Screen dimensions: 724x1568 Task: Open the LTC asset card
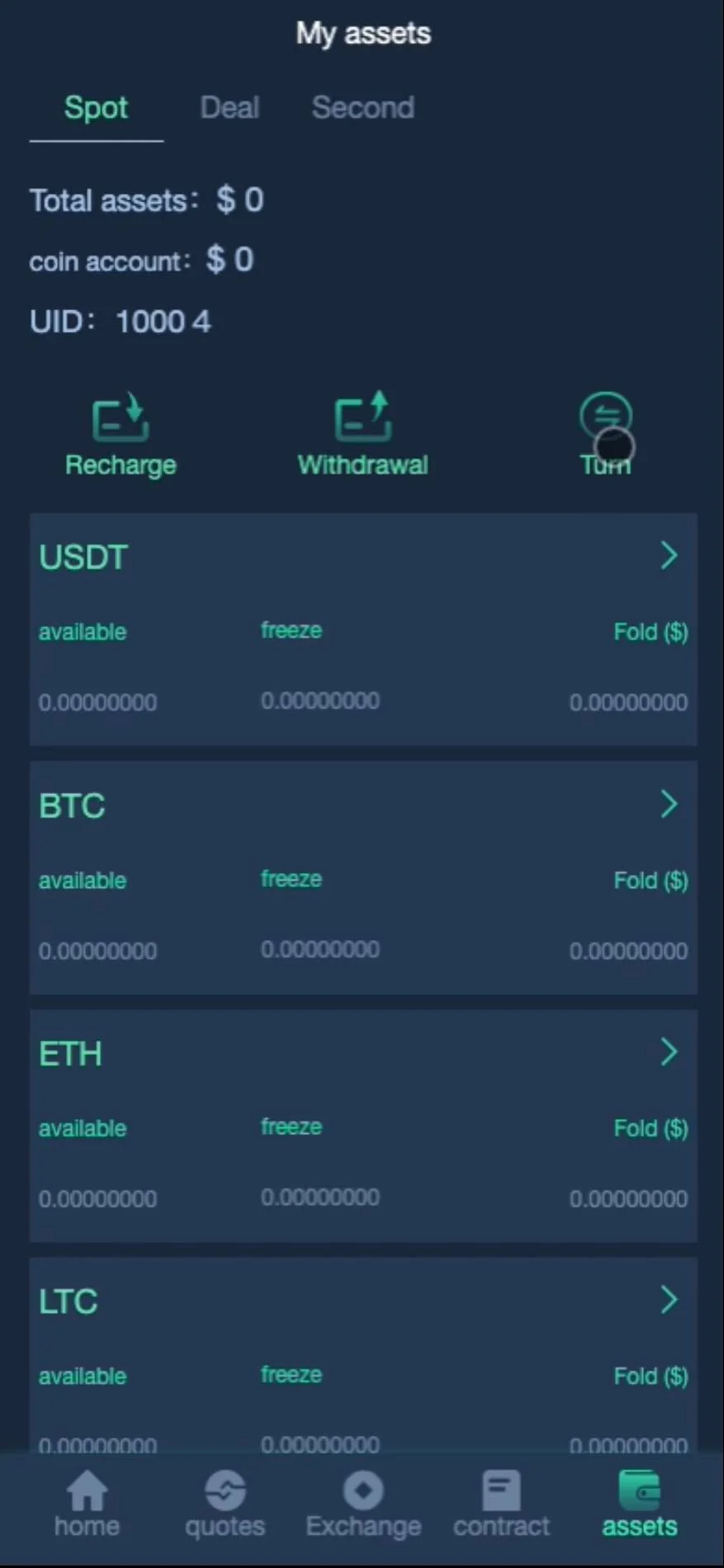(x=363, y=1353)
